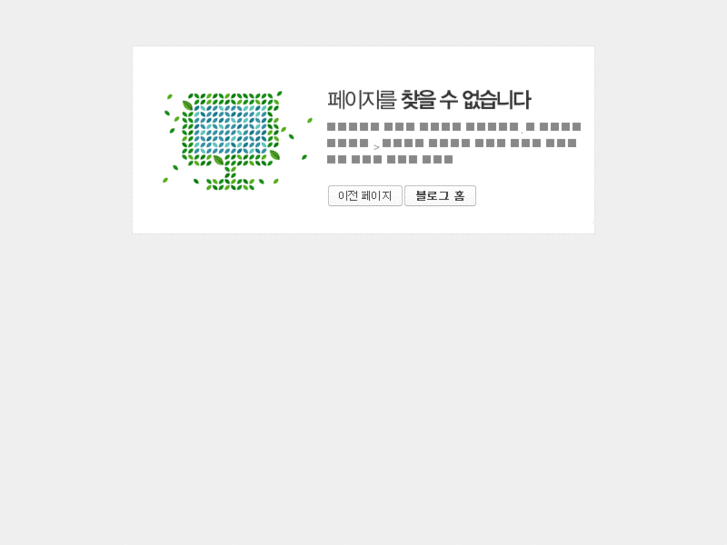Tap the 이전 페이지 button

pyautogui.click(x=365, y=196)
